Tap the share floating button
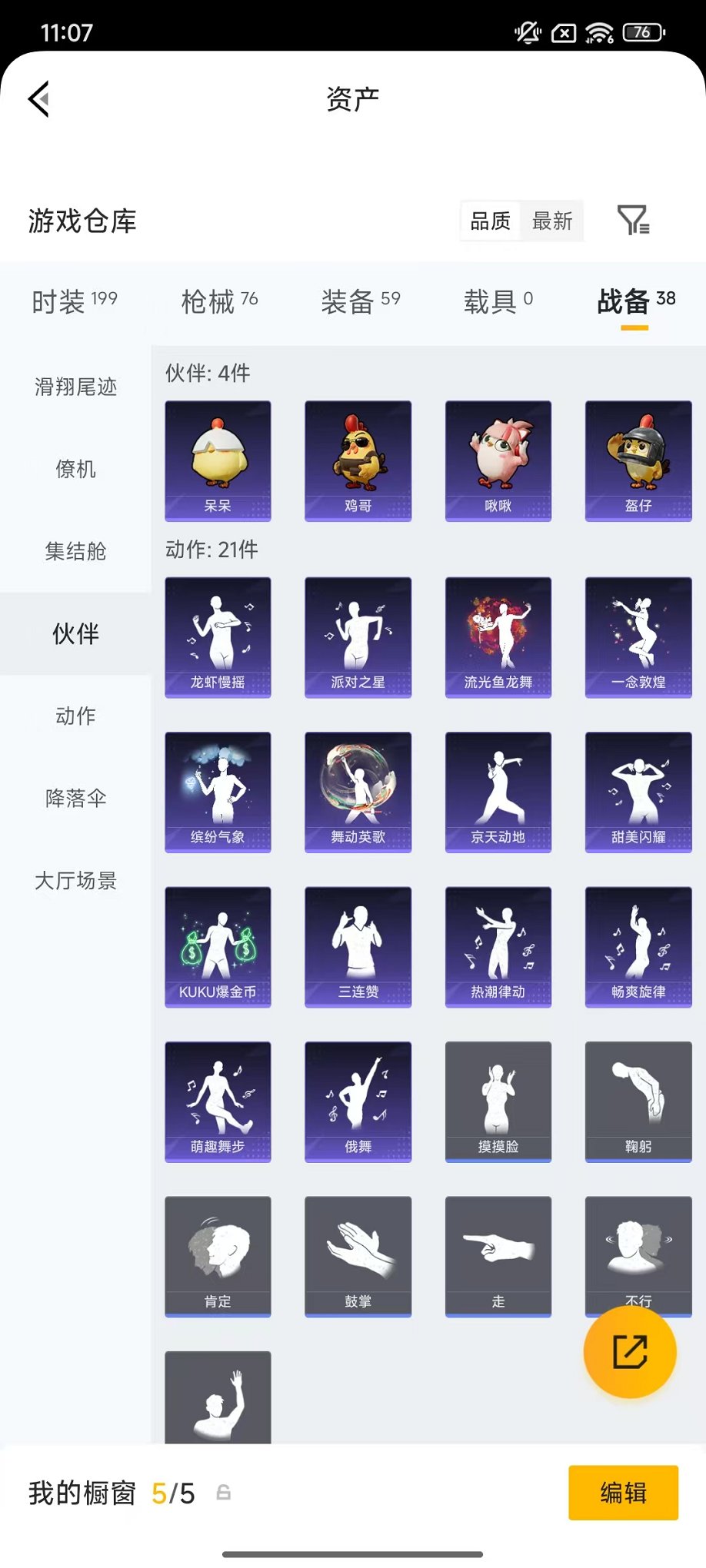The image size is (706, 1568). pyautogui.click(x=630, y=1353)
